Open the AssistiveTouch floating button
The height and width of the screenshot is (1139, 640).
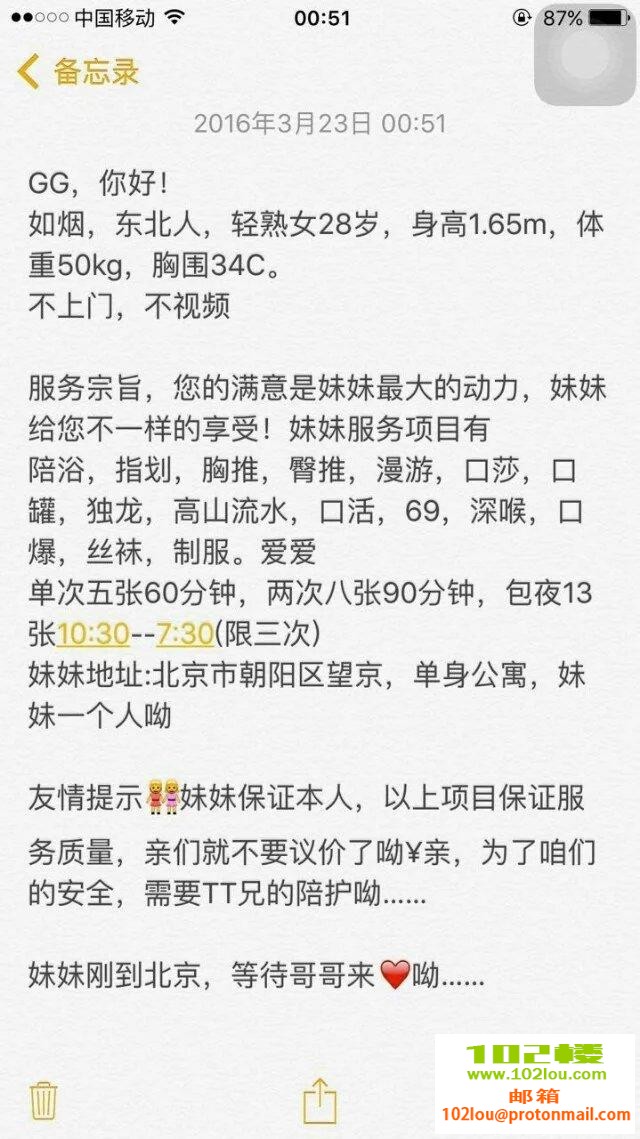(584, 56)
